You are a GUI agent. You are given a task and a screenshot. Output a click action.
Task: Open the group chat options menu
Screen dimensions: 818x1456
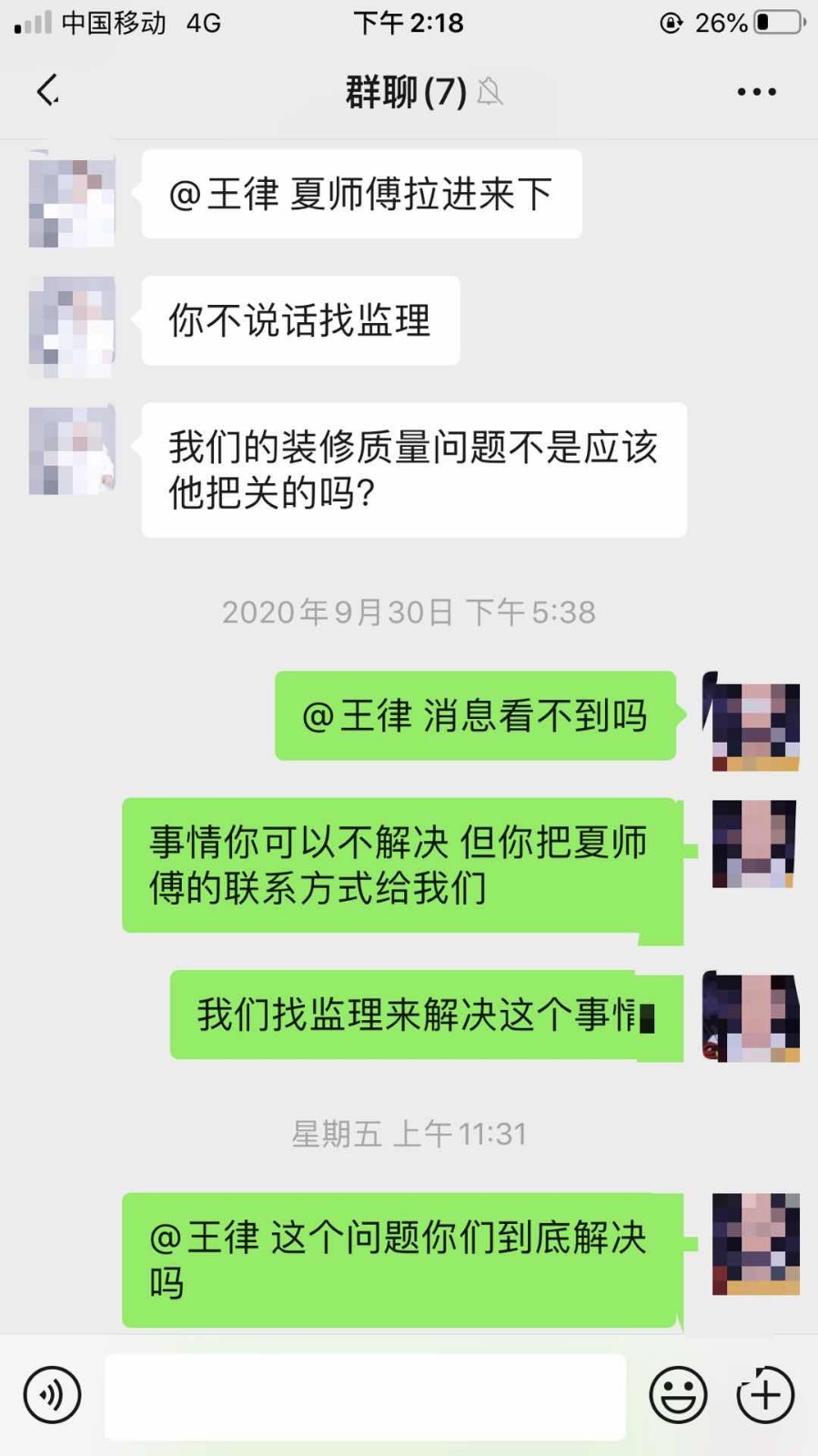[x=756, y=92]
